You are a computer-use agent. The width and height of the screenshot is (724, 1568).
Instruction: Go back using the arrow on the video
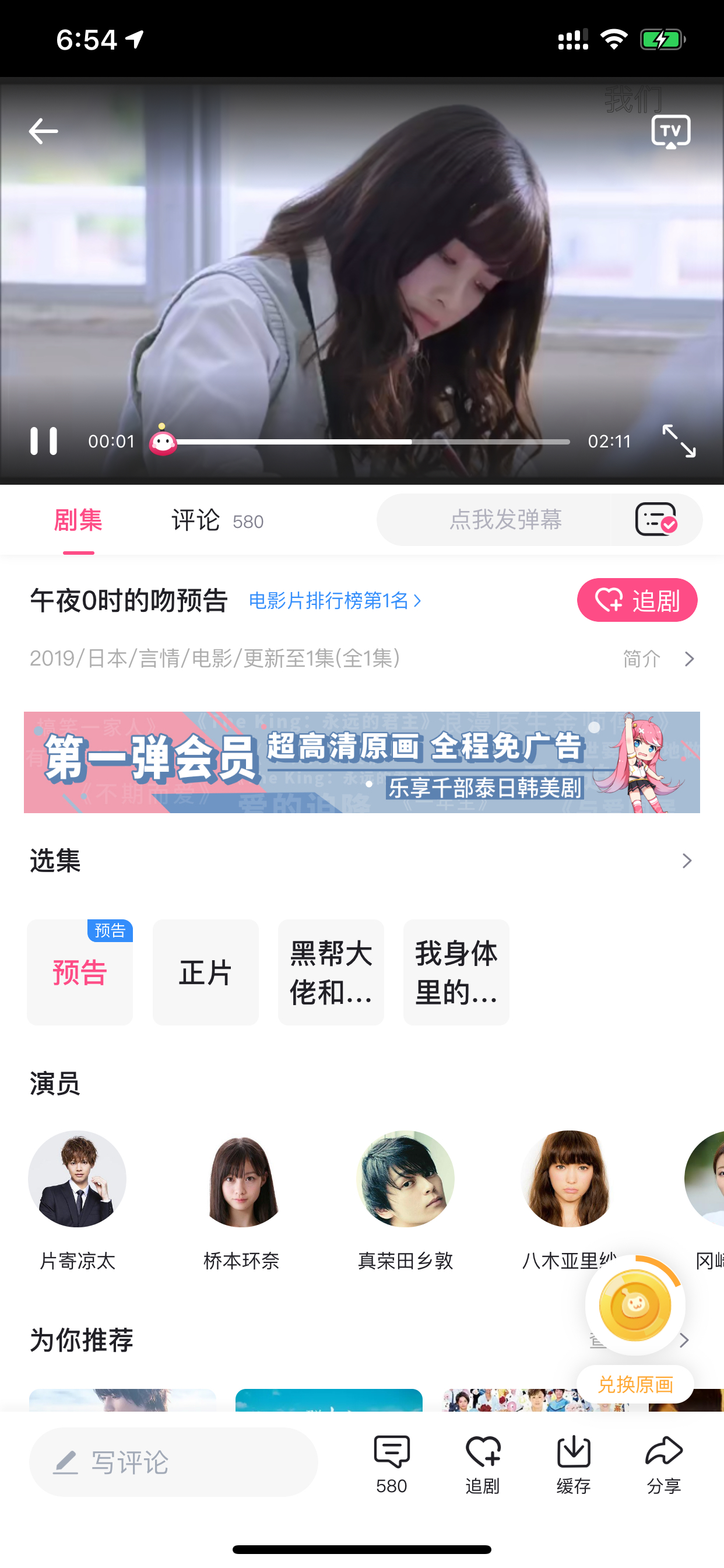(x=43, y=131)
